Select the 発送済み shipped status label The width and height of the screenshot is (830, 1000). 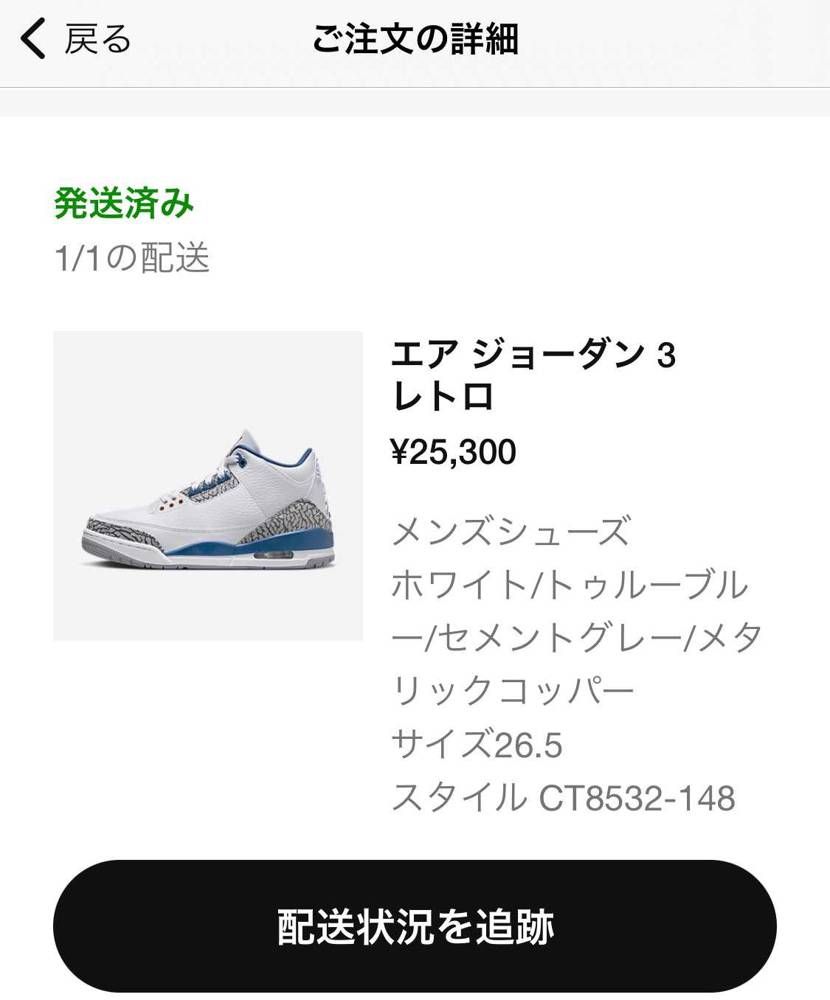(120, 202)
